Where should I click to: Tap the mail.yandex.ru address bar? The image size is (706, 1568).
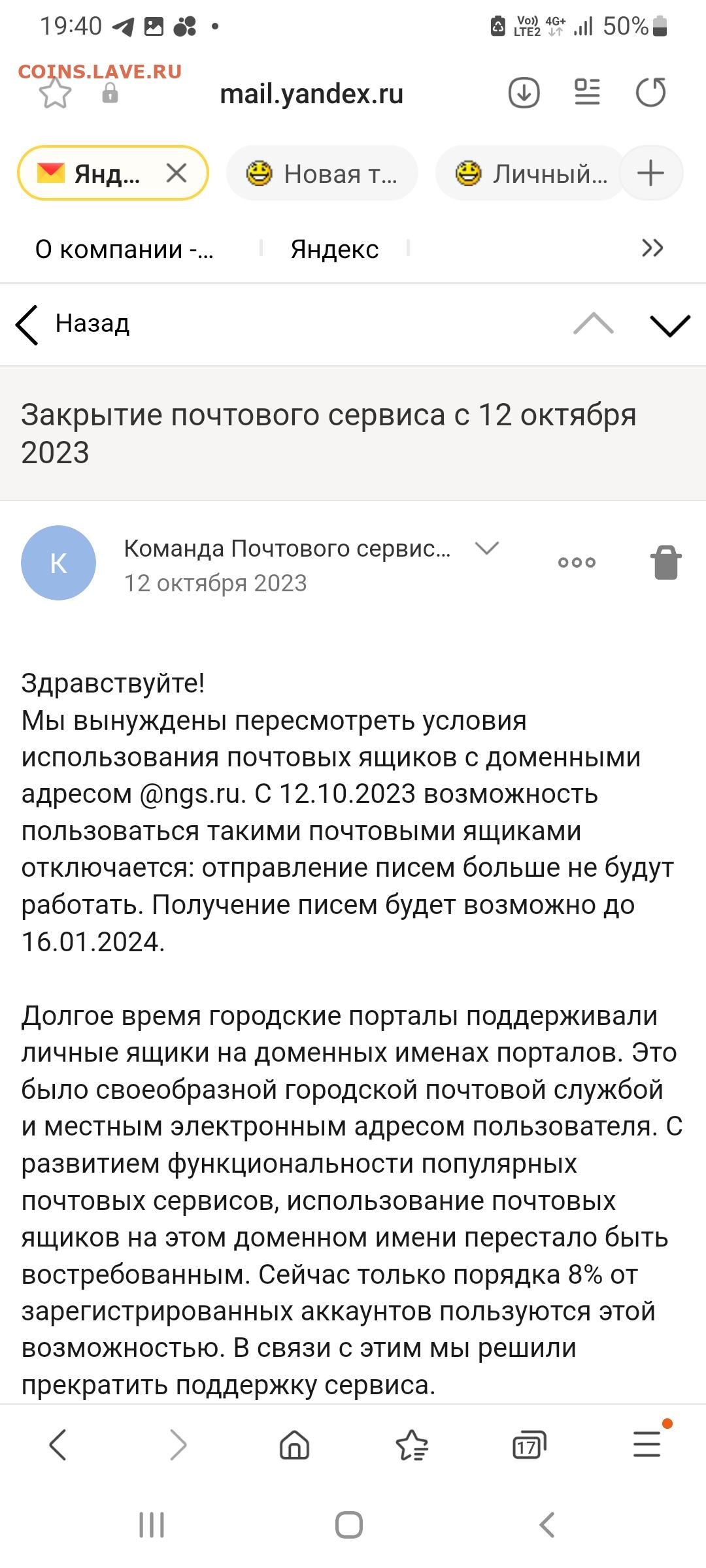coord(311,94)
